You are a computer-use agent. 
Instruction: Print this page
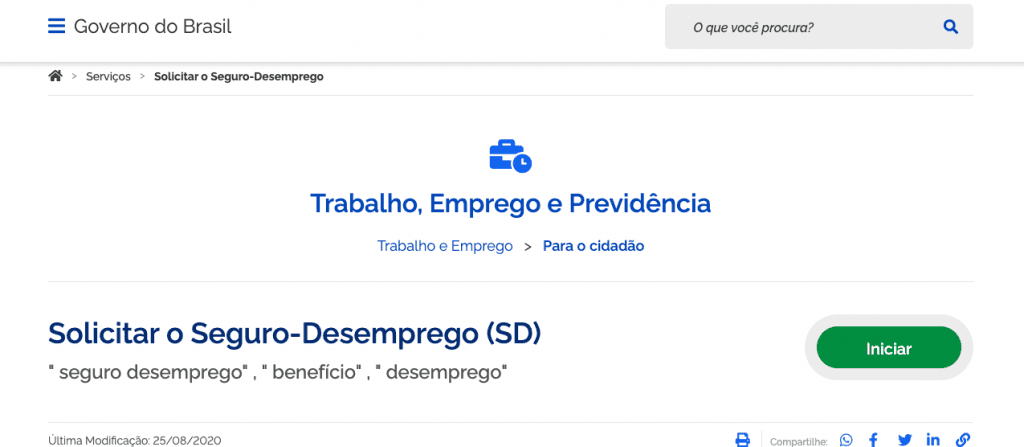tap(742, 439)
